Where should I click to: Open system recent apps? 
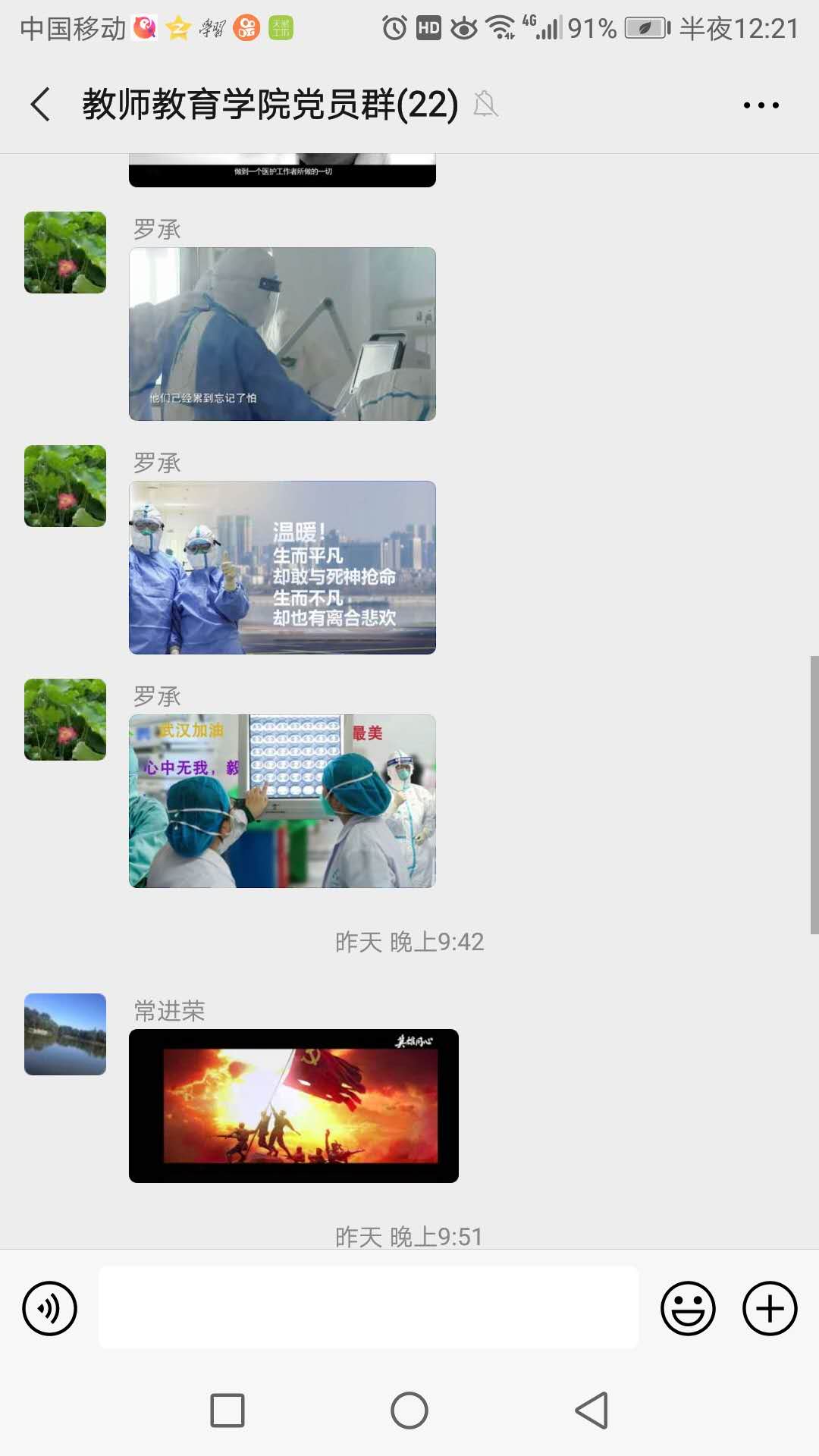click(x=227, y=1410)
